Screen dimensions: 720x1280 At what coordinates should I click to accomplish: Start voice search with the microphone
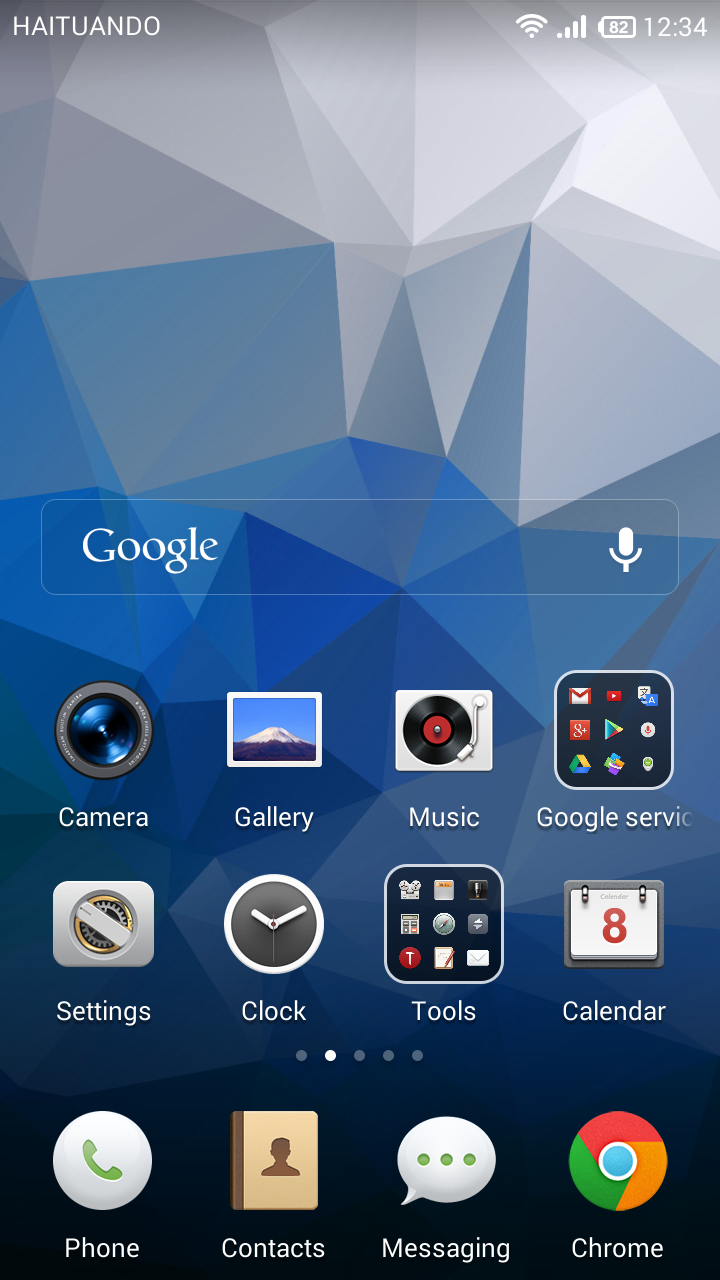[626, 548]
